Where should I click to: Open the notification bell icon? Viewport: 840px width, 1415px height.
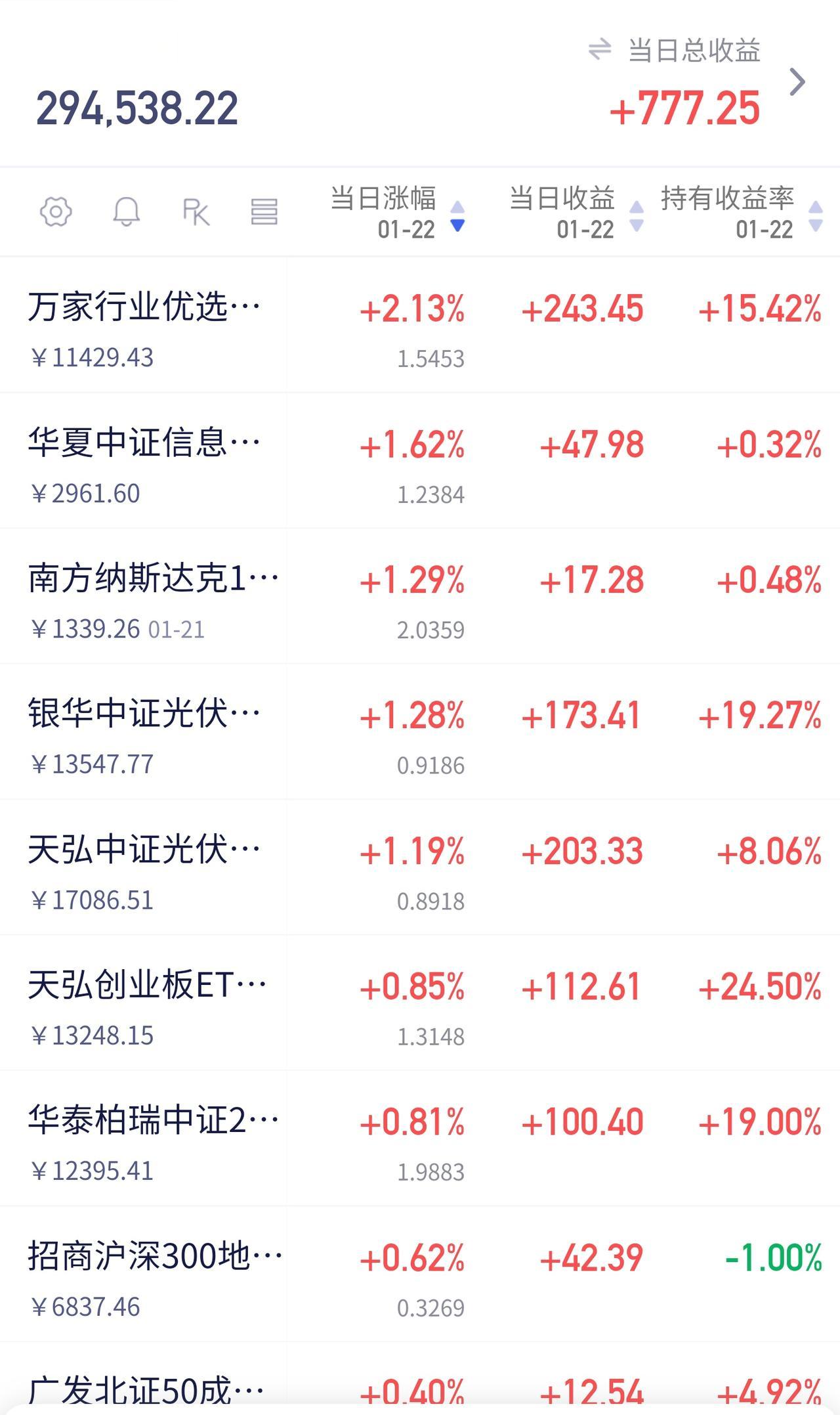127,212
